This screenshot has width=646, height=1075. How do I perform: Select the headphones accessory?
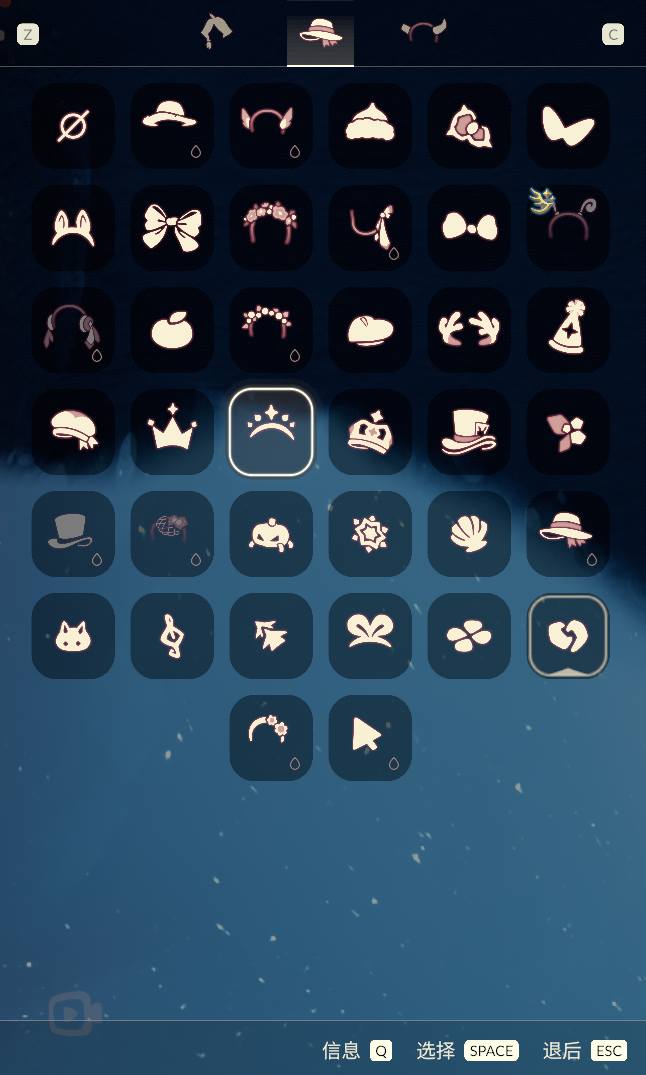[x=73, y=330]
